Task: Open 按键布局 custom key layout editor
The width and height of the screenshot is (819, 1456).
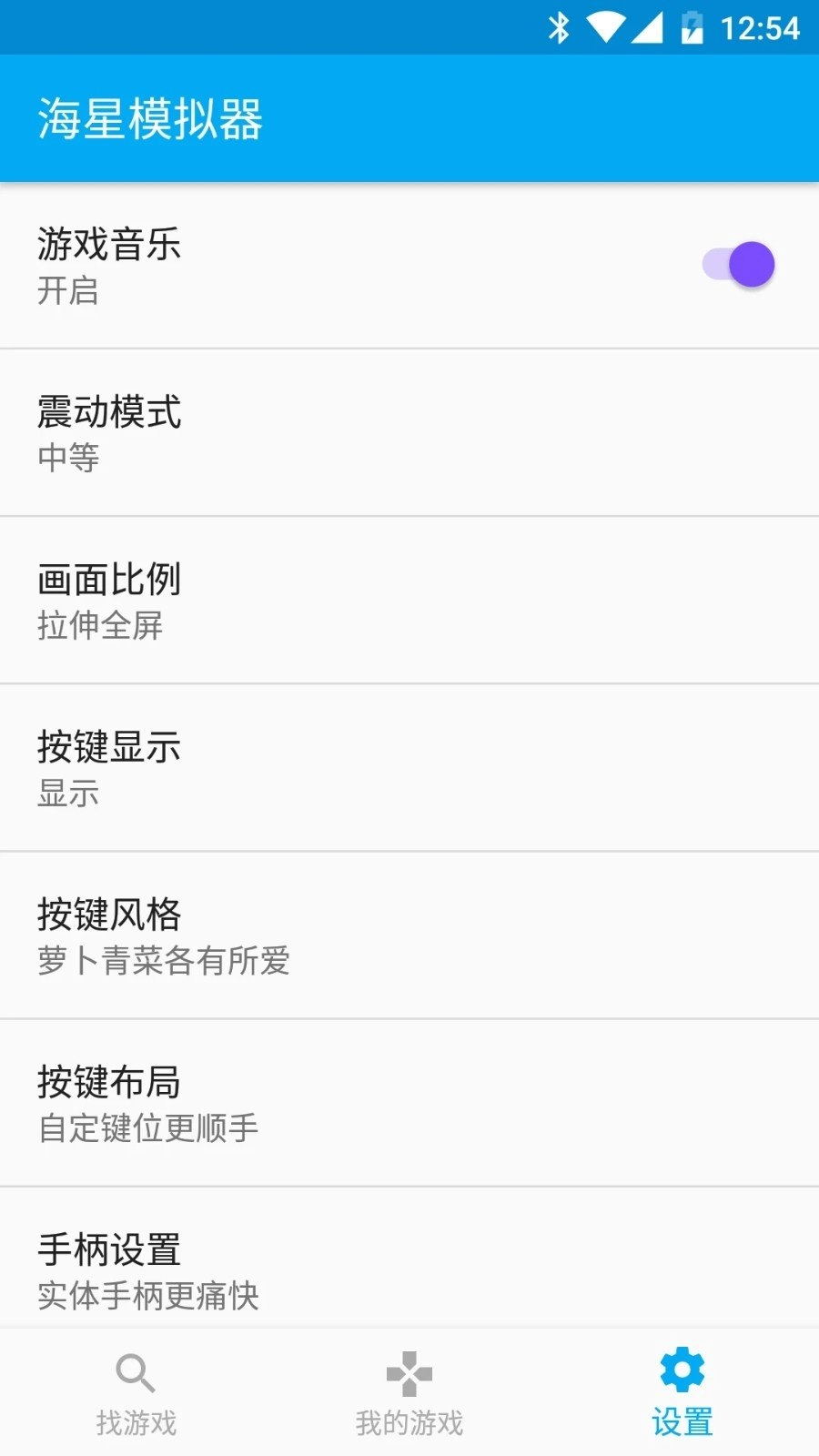Action: (409, 1102)
